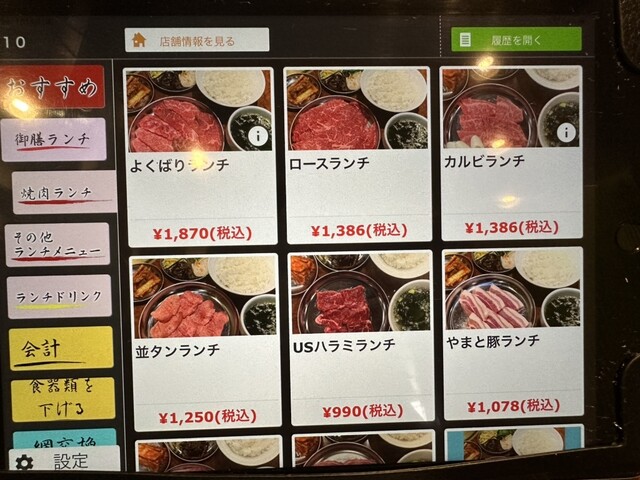Image resolution: width=640 pixels, height=480 pixels.
Task: Choose the ロースランチ item card
Action: click(x=357, y=157)
